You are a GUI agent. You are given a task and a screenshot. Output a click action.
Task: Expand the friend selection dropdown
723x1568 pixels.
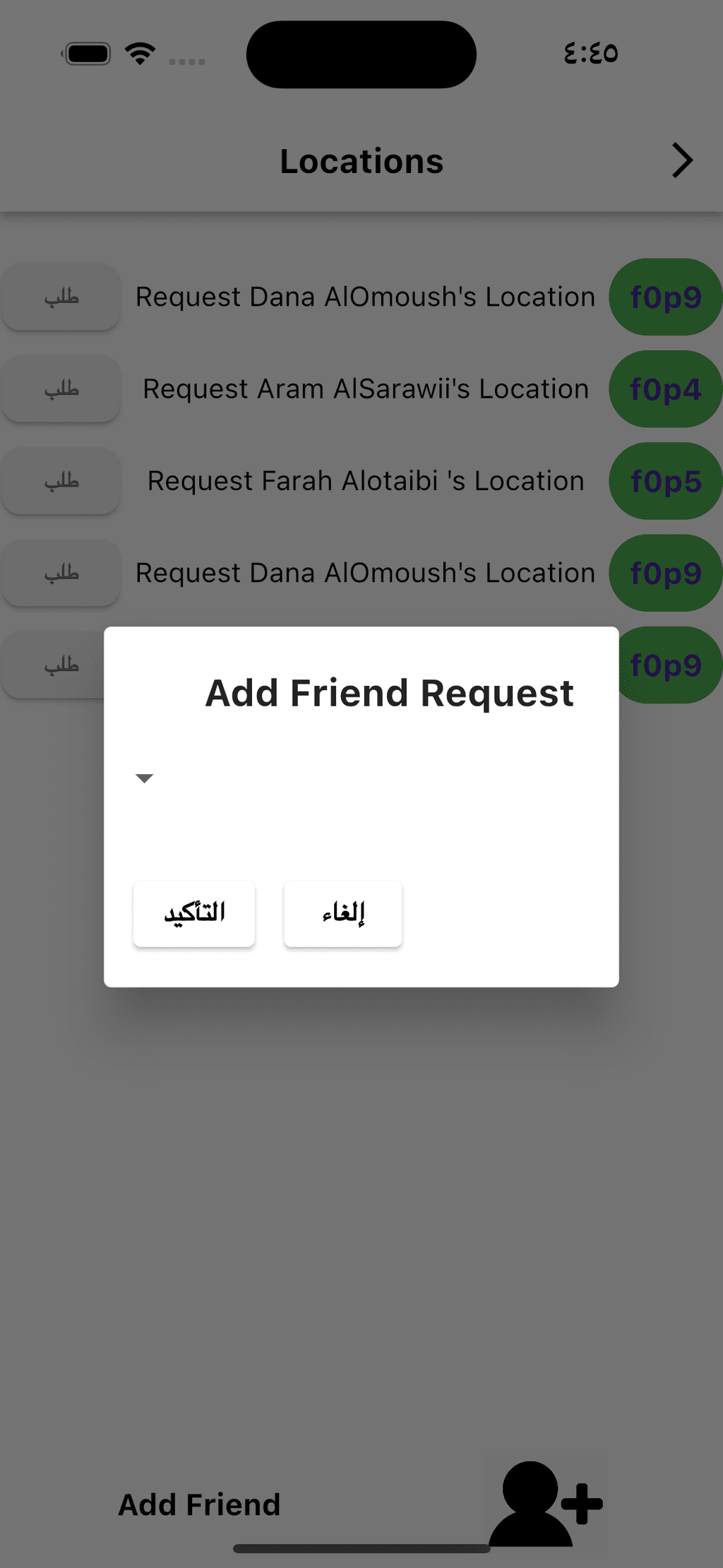(x=145, y=778)
